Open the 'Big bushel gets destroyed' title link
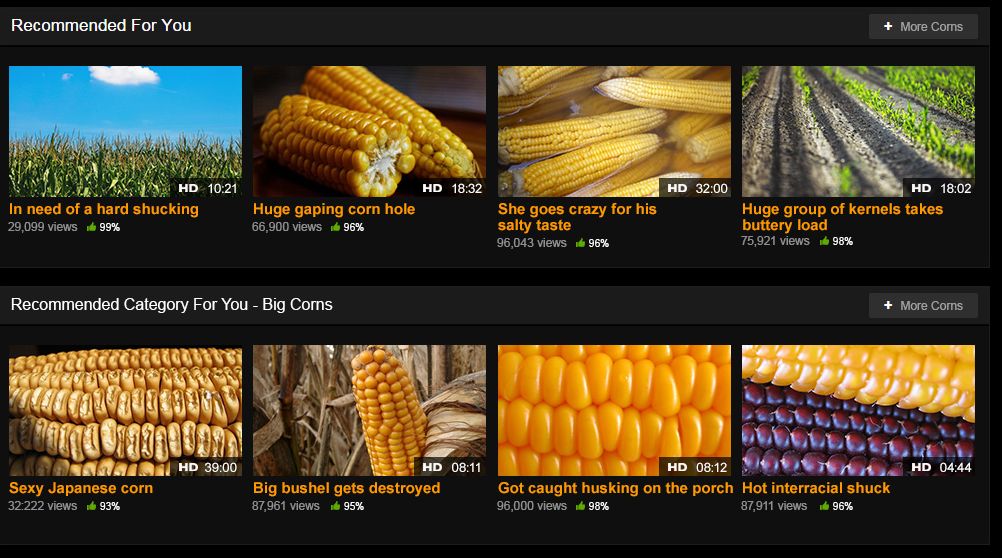The width and height of the screenshot is (1002, 558). coord(346,488)
